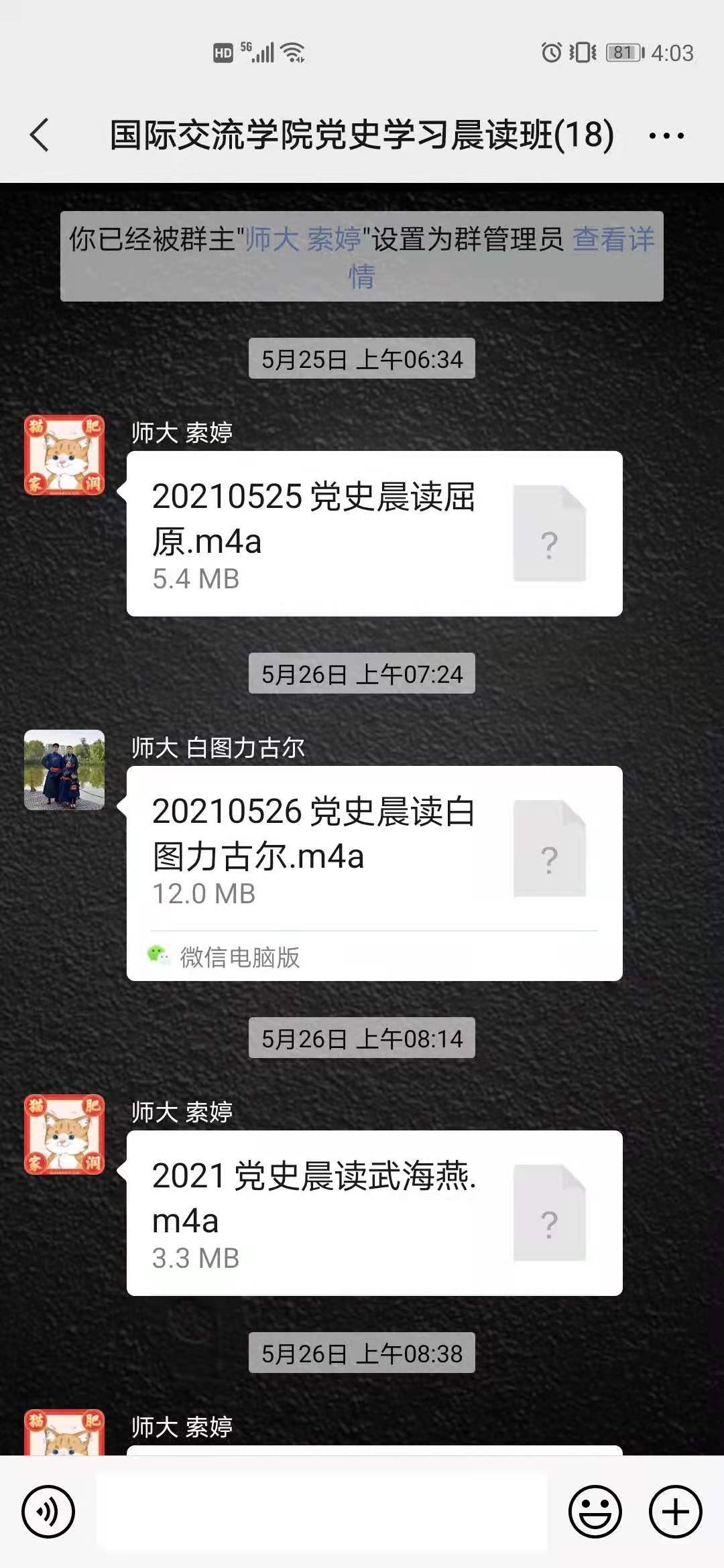Open file 2021 党史晨读武海燕.m4a
The height and width of the screenshot is (1568, 724).
(374, 1213)
